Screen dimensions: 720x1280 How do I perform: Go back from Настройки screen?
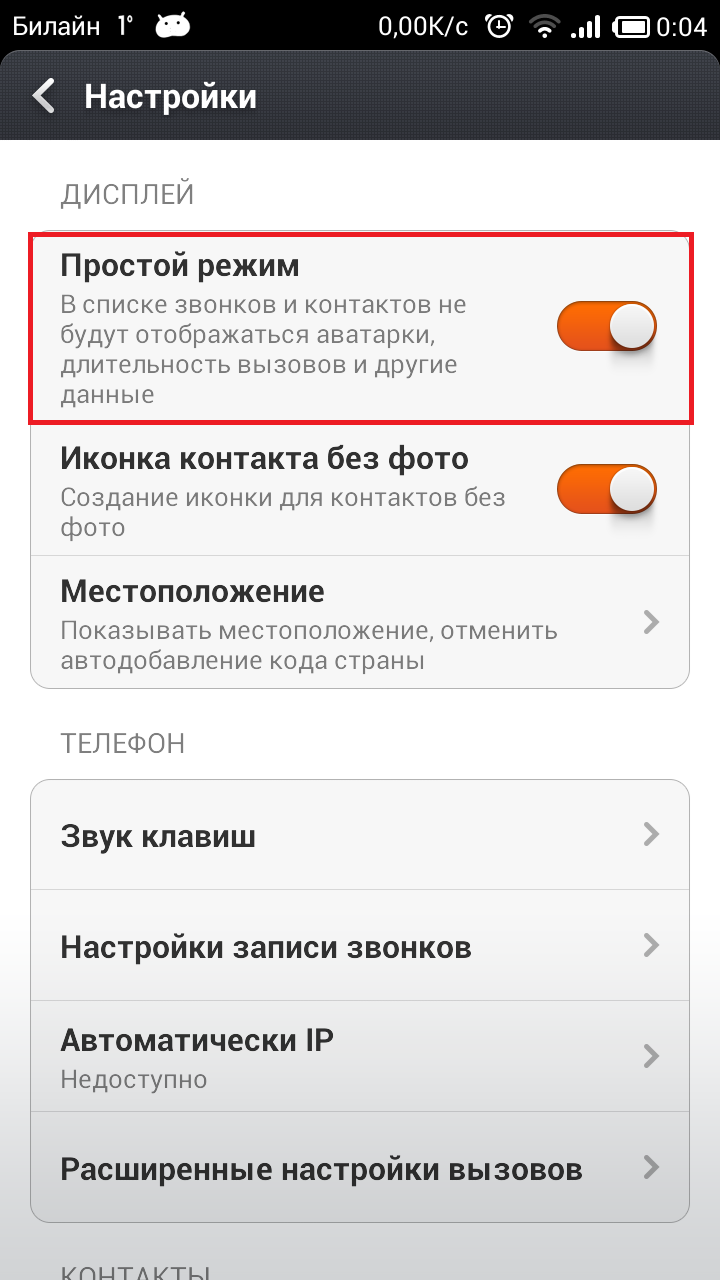tap(43, 96)
